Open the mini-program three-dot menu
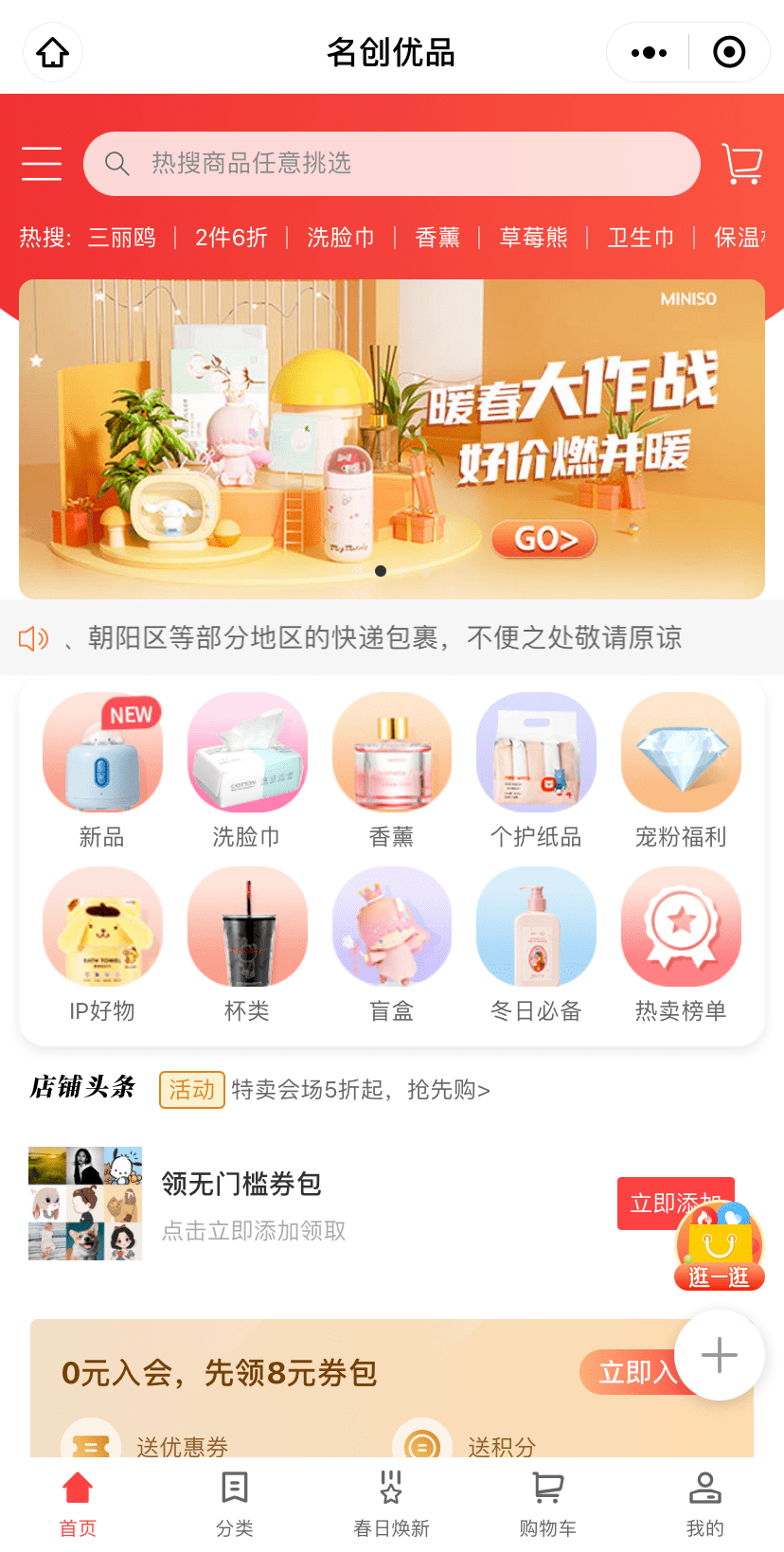The height and width of the screenshot is (1552, 784). pyautogui.click(x=649, y=52)
